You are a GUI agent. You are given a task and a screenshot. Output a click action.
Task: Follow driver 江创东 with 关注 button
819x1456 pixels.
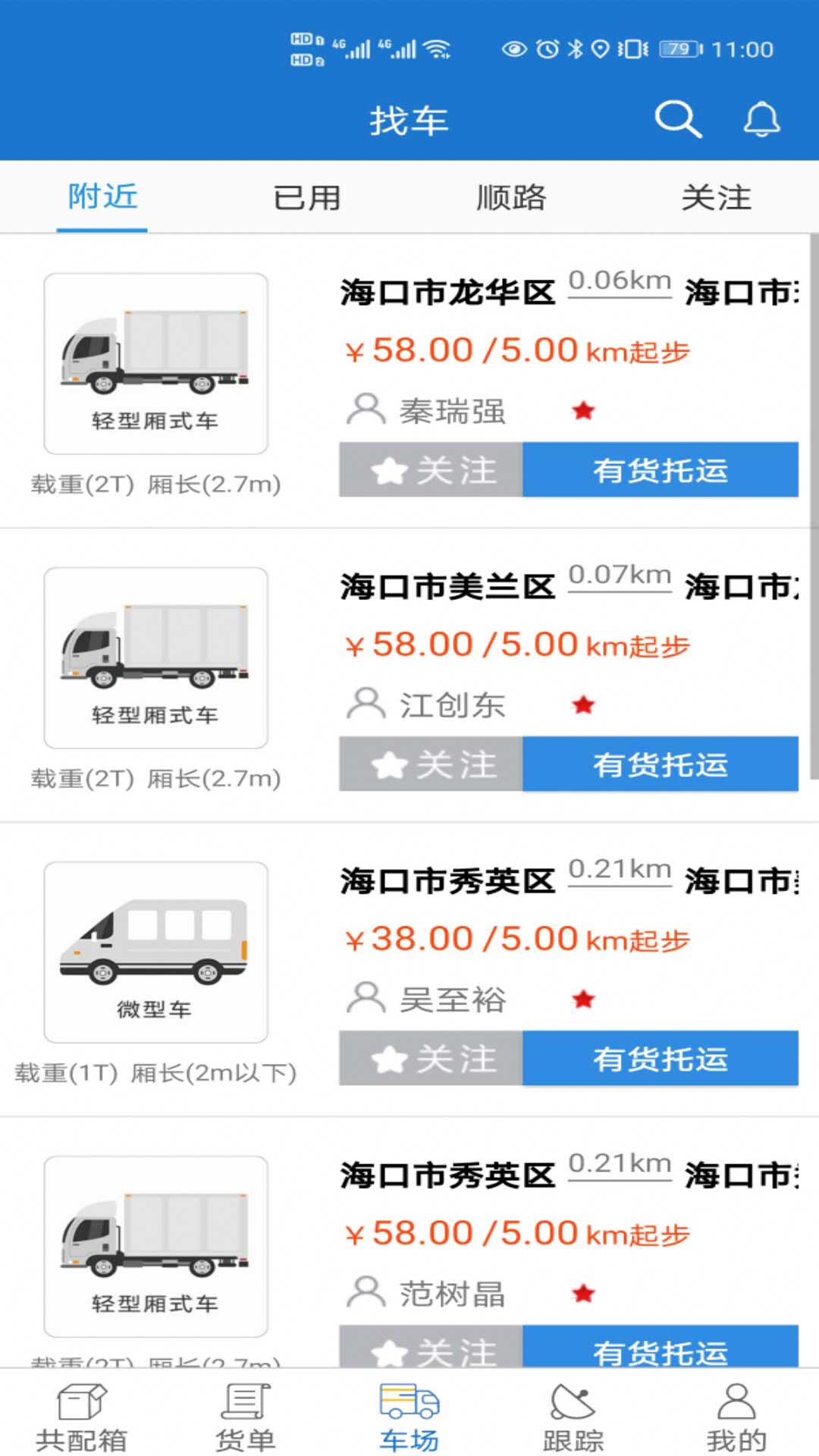431,764
